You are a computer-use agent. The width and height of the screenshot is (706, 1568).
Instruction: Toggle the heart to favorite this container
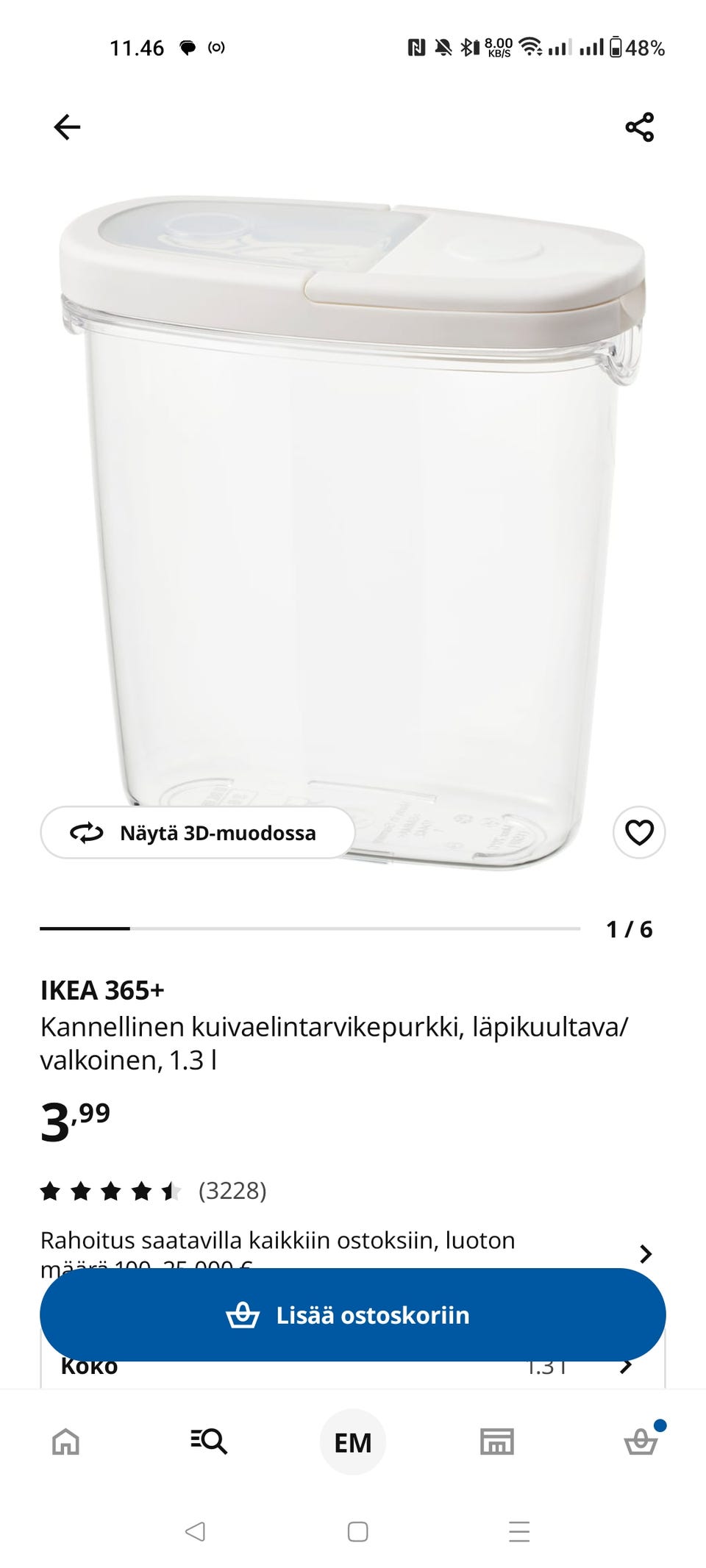(641, 833)
